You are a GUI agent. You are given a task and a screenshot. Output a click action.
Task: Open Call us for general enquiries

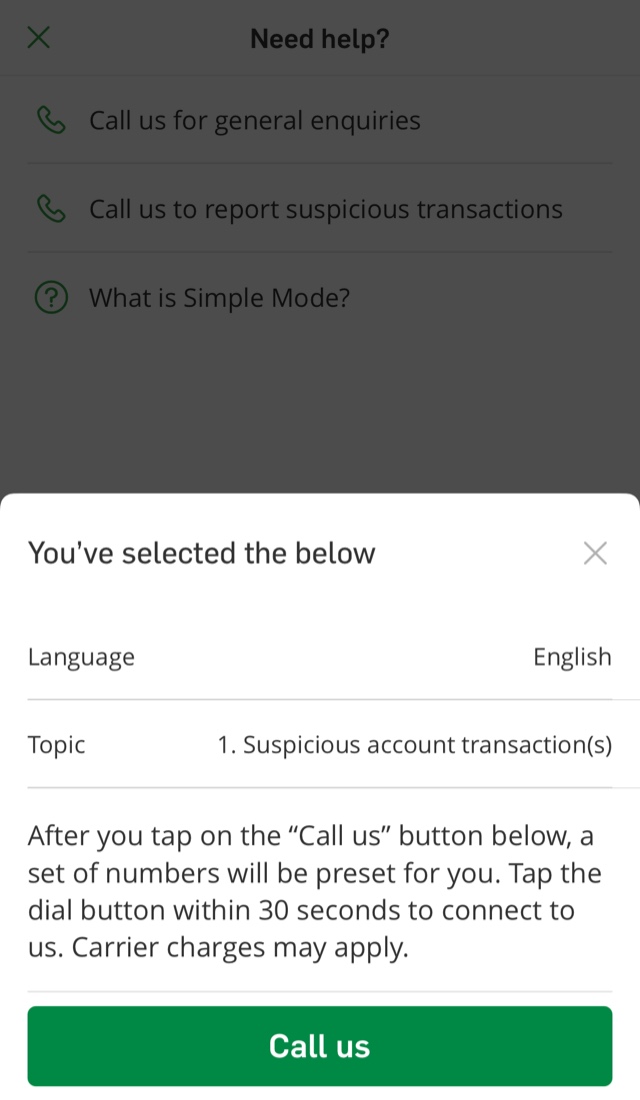320,120
